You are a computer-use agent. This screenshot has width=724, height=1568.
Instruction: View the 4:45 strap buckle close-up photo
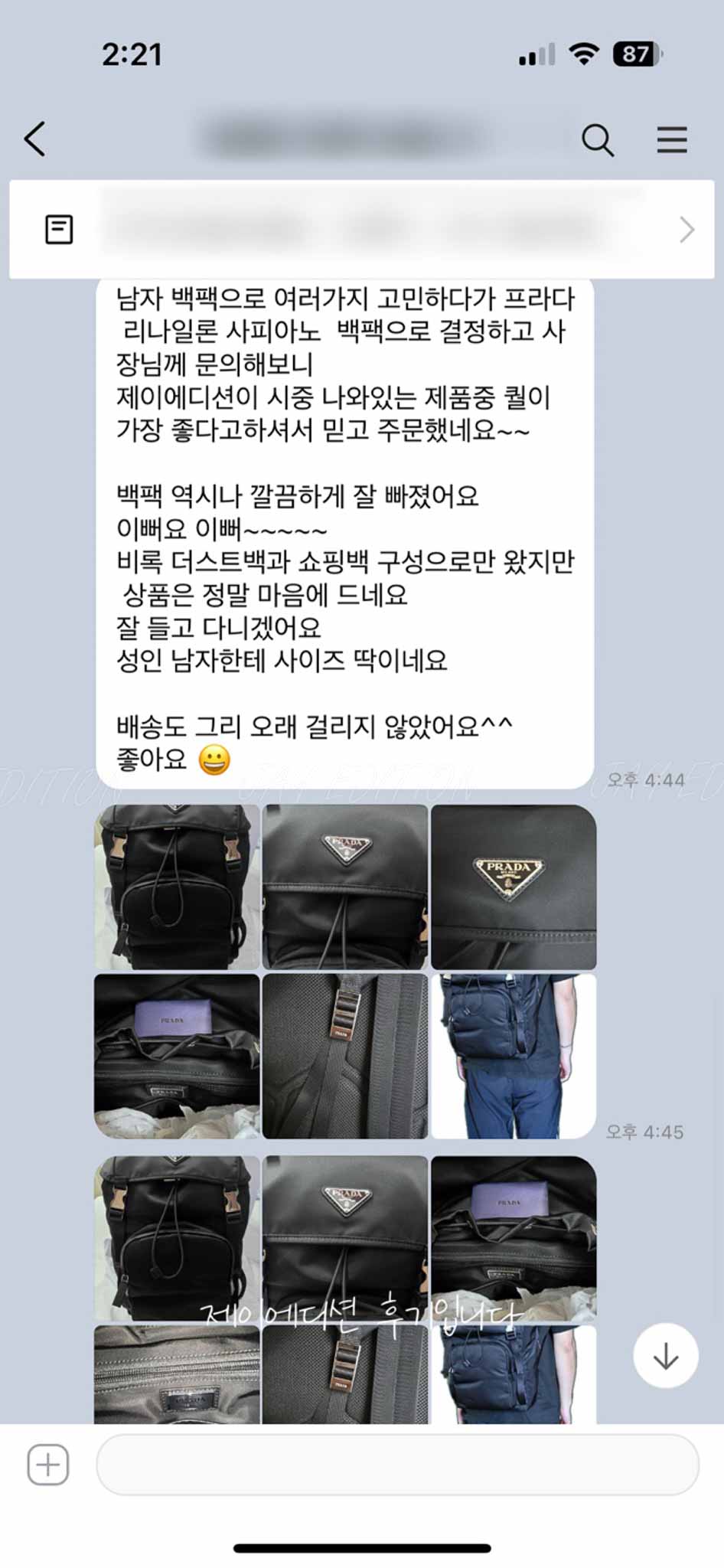pos(345,1056)
